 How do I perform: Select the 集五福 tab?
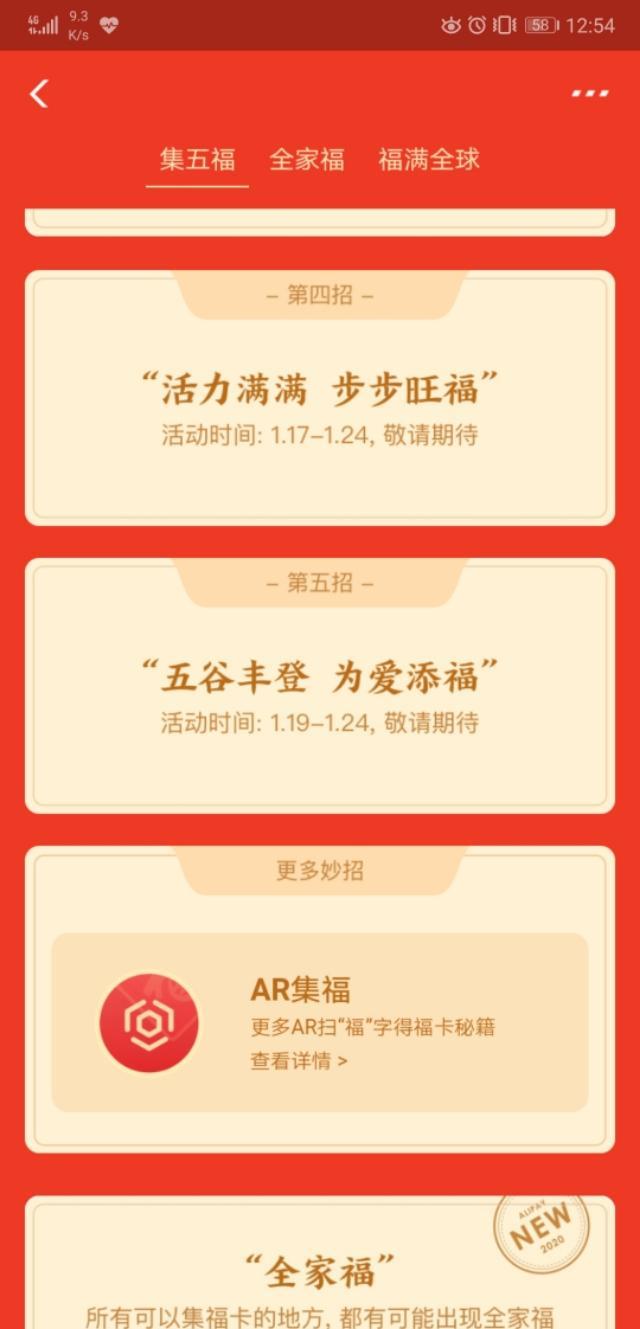pos(197,159)
